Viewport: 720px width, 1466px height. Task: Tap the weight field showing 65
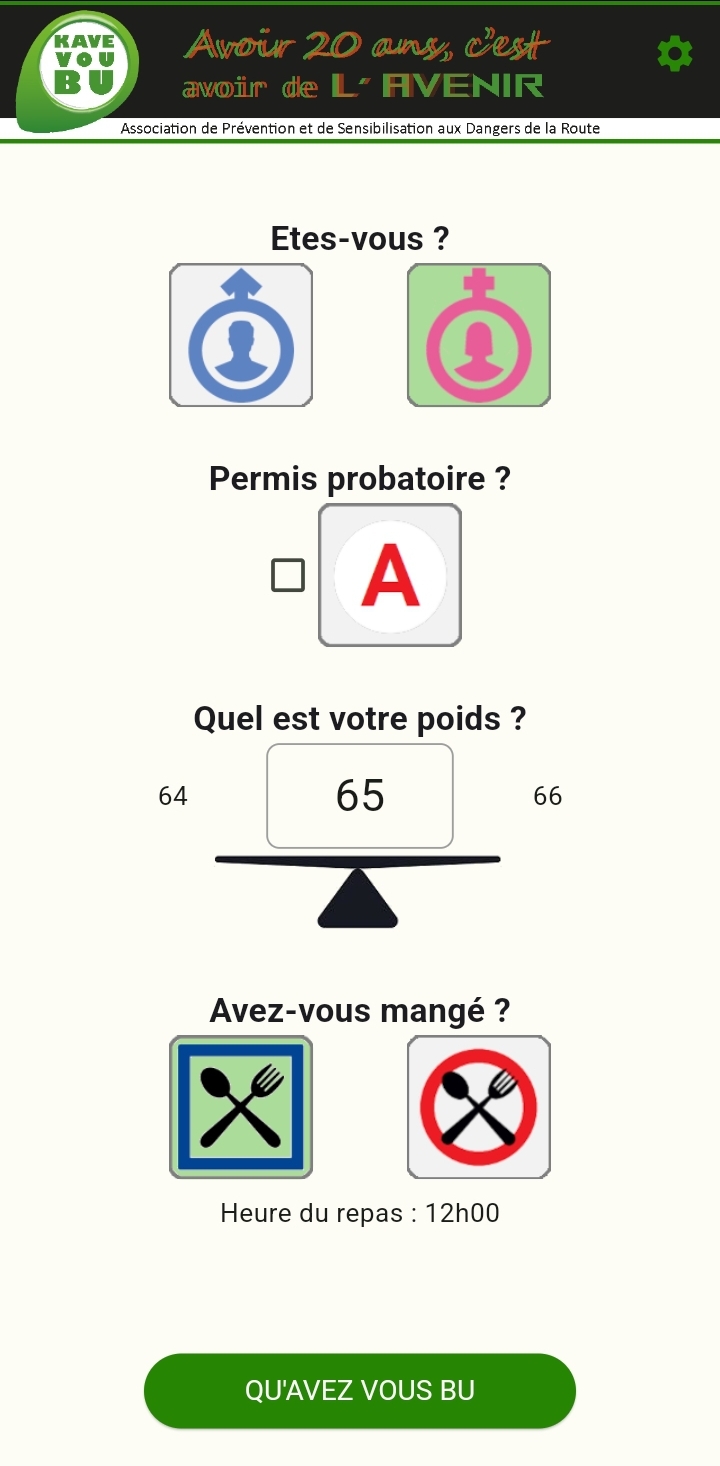point(360,796)
